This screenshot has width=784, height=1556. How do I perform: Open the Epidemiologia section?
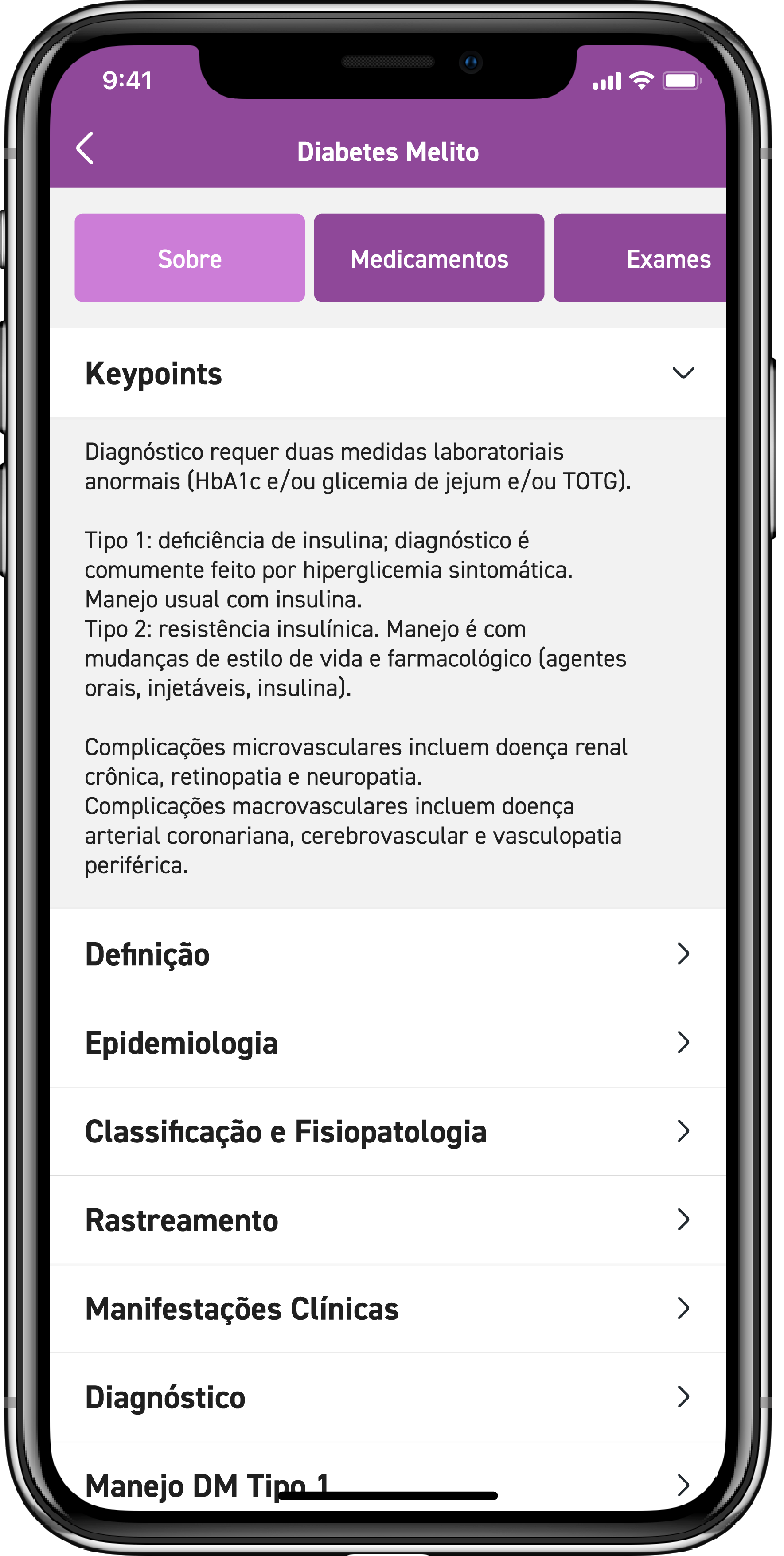pyautogui.click(x=388, y=1043)
